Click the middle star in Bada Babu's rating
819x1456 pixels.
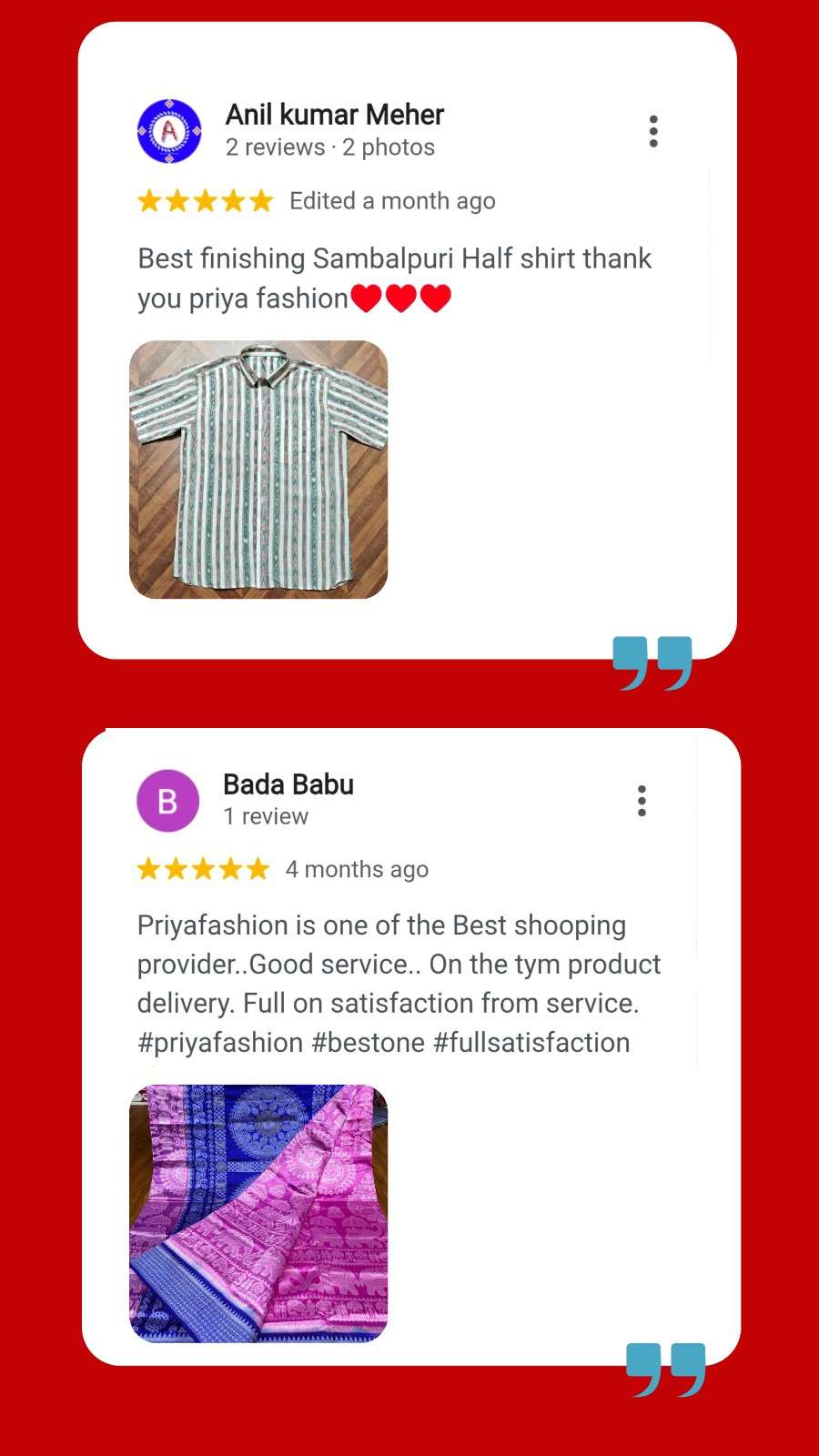202,869
